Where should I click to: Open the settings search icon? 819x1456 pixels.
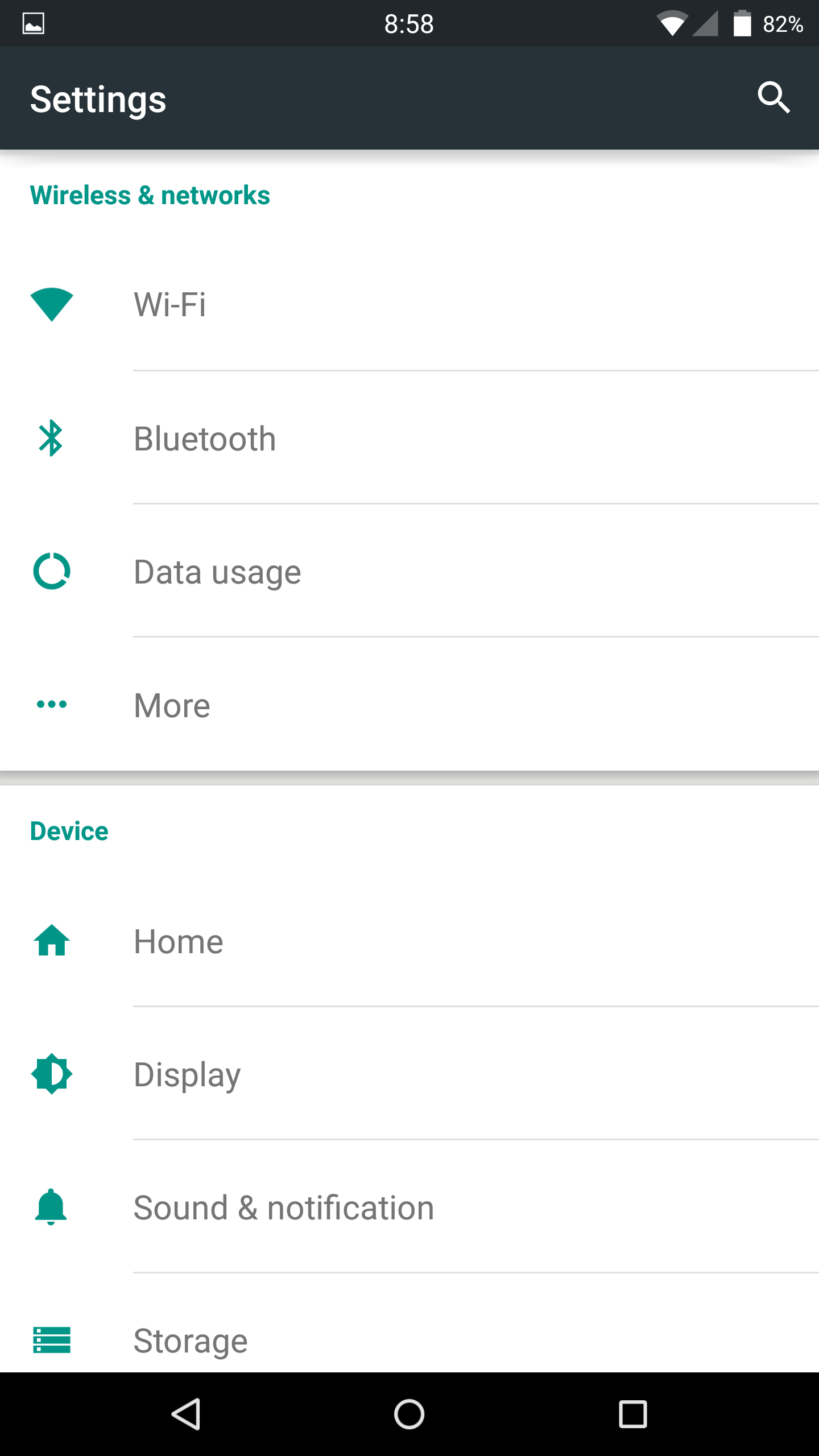pos(773,98)
